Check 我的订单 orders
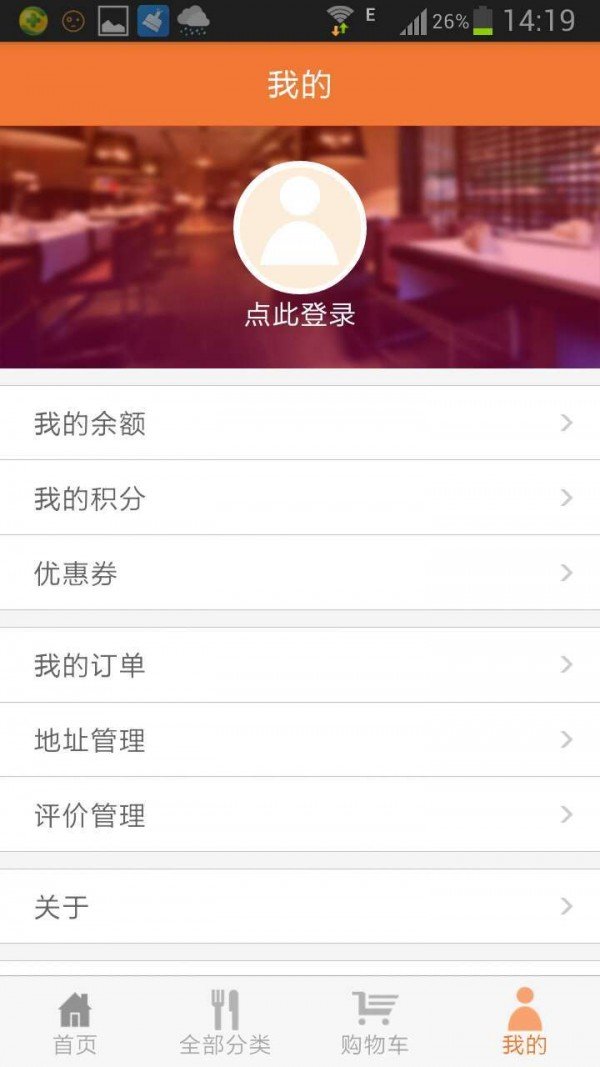600x1067 pixels. [x=300, y=665]
